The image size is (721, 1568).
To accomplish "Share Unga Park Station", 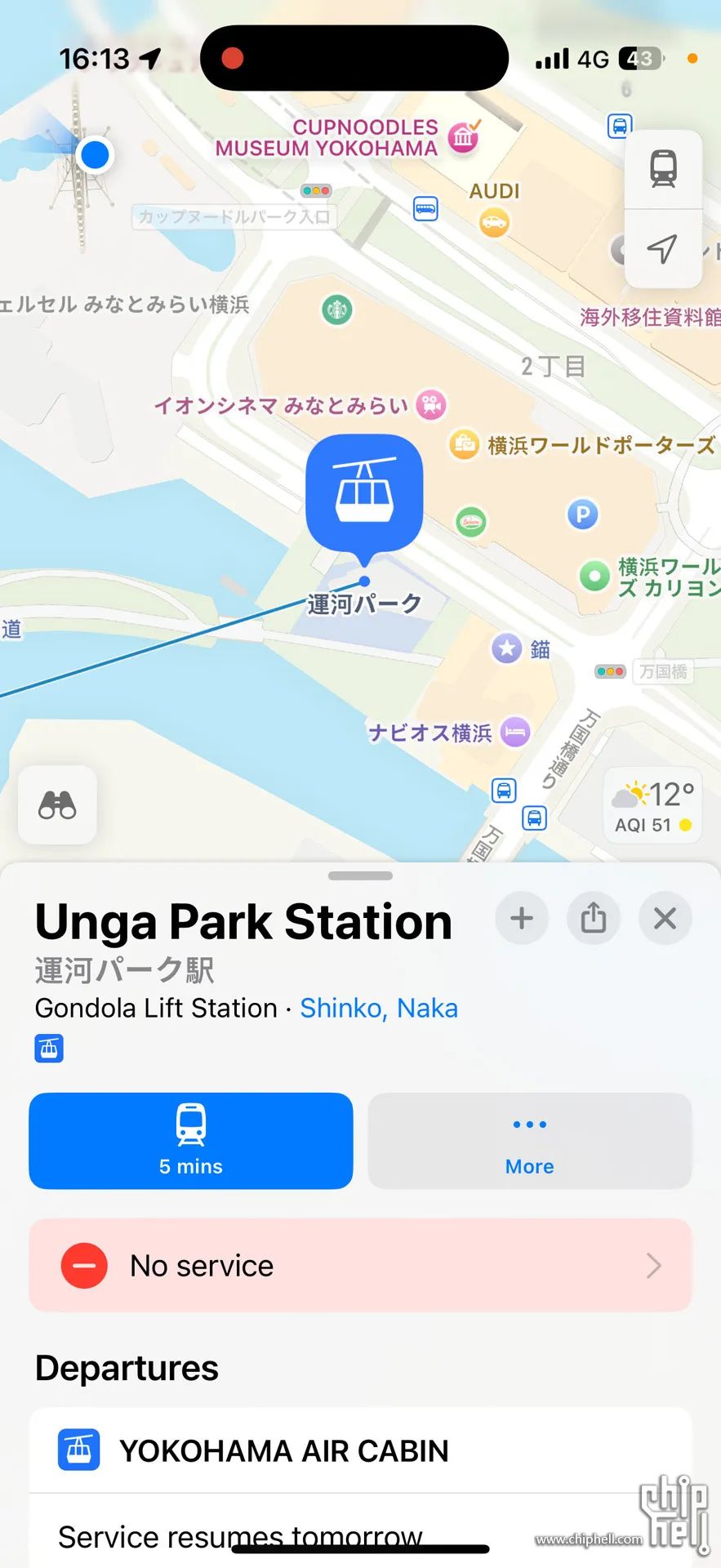I will (x=594, y=918).
